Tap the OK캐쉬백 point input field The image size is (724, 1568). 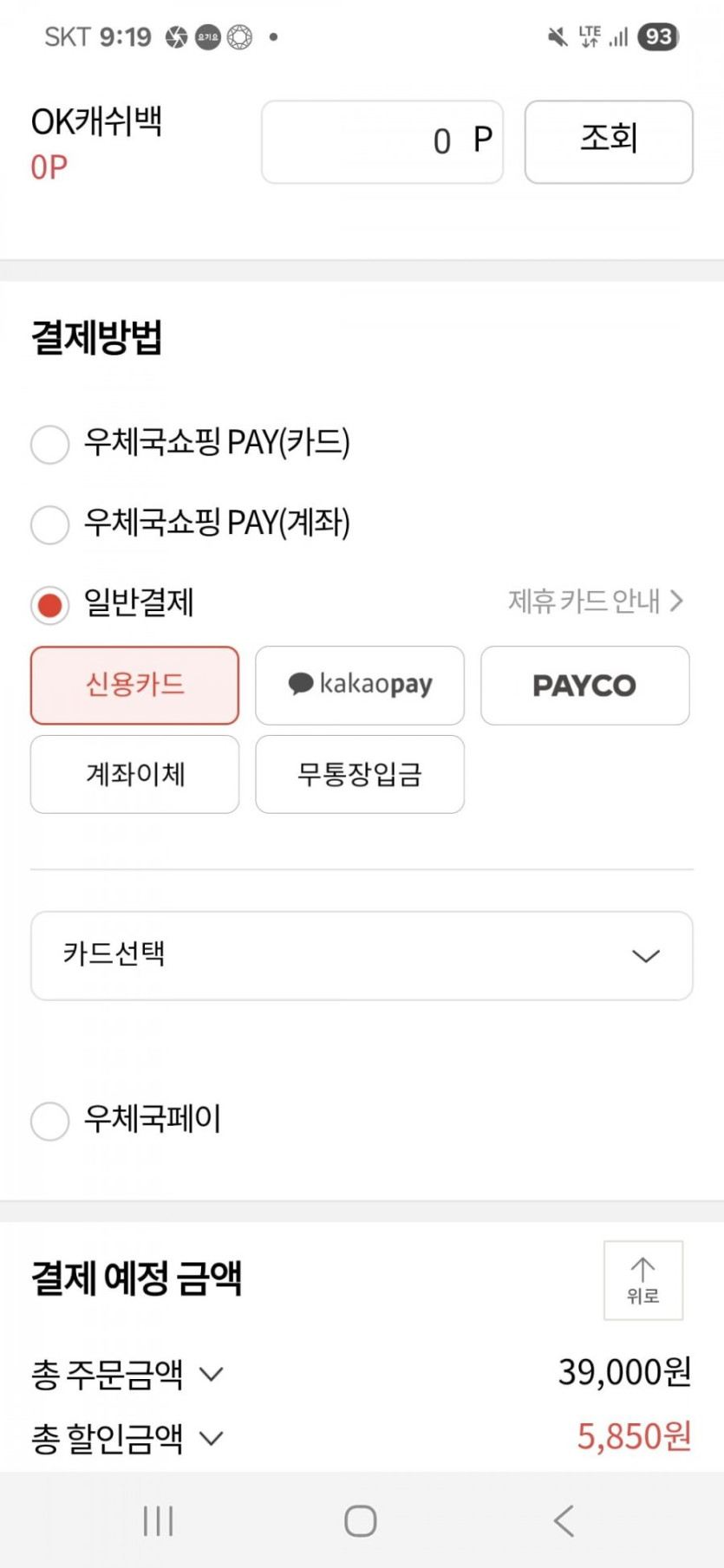point(382,142)
